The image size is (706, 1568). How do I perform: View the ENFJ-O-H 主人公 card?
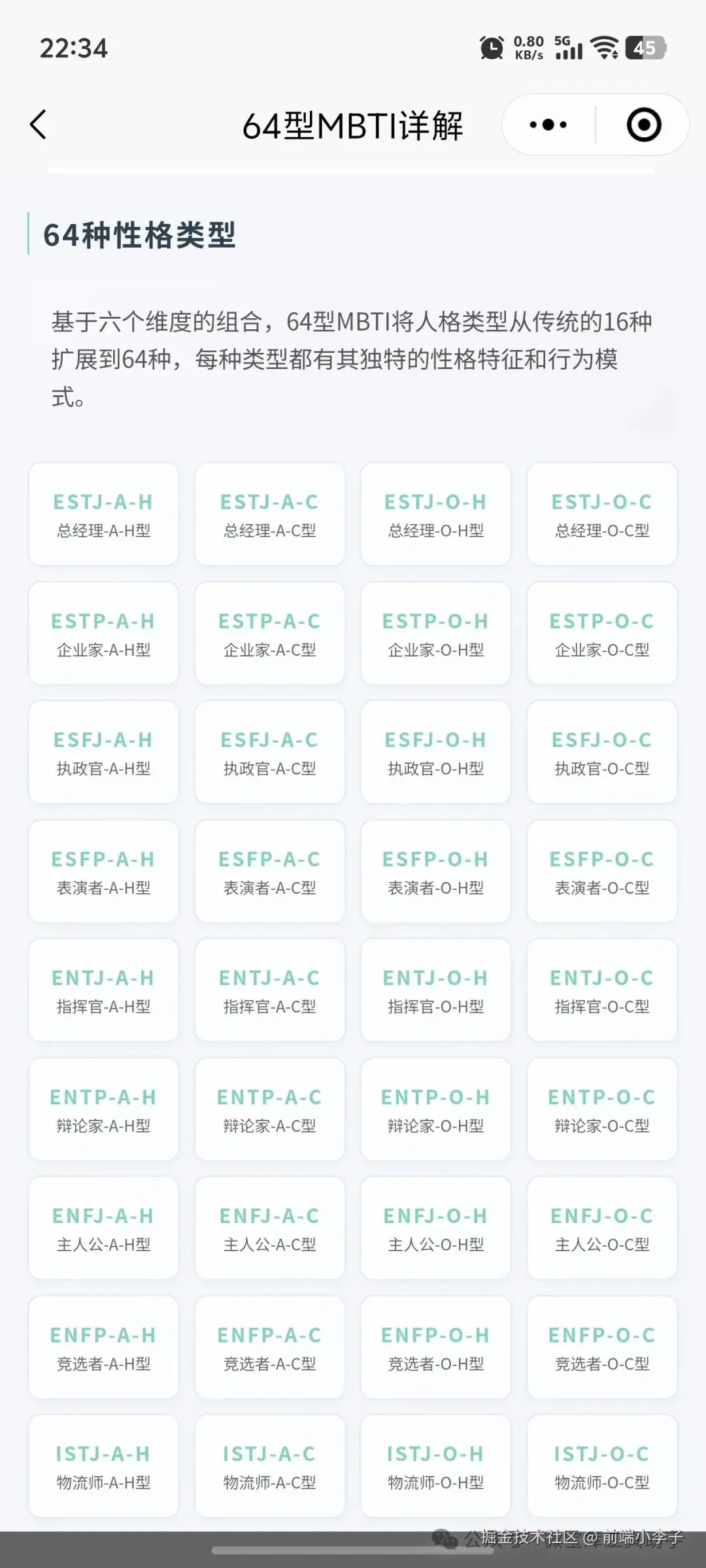[435, 1227]
